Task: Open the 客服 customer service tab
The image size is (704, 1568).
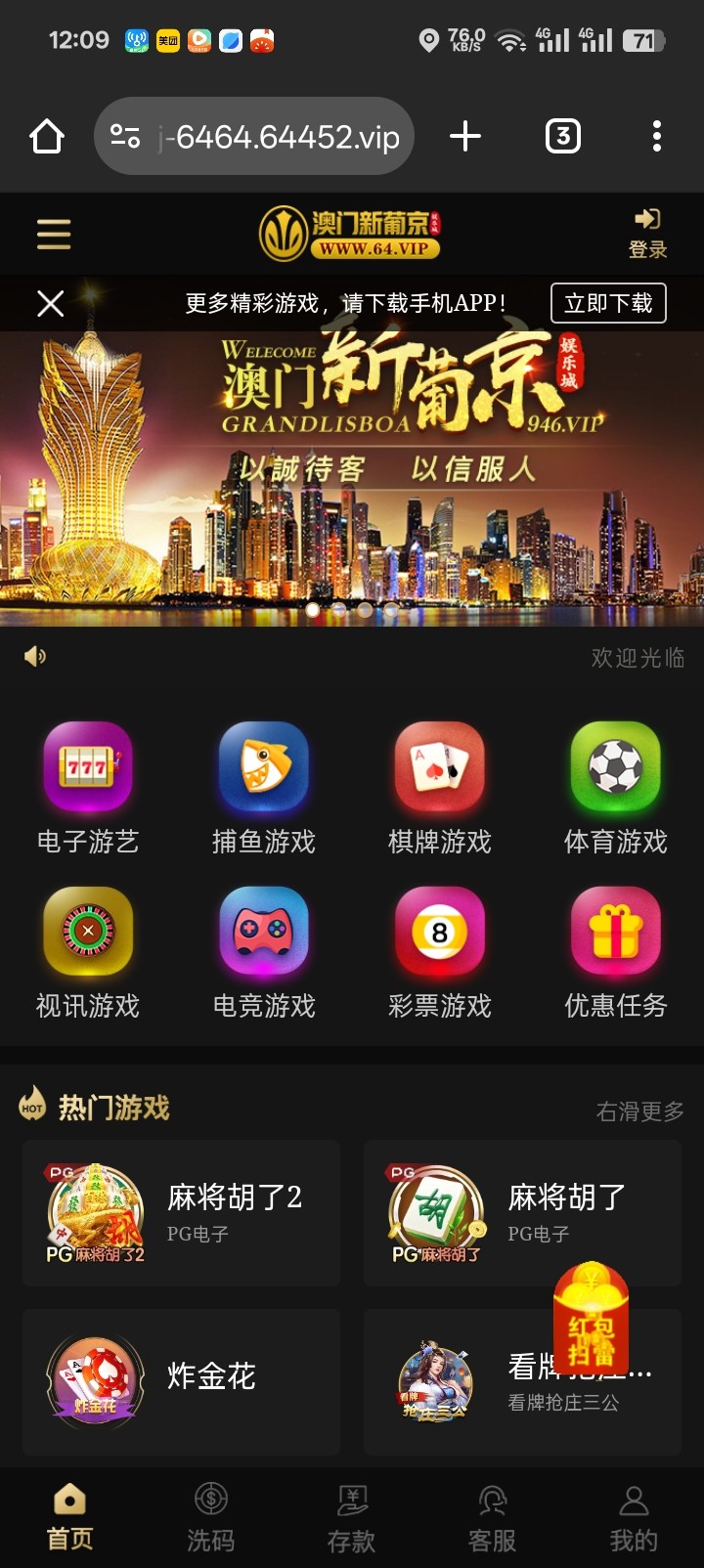Action: click(493, 1517)
